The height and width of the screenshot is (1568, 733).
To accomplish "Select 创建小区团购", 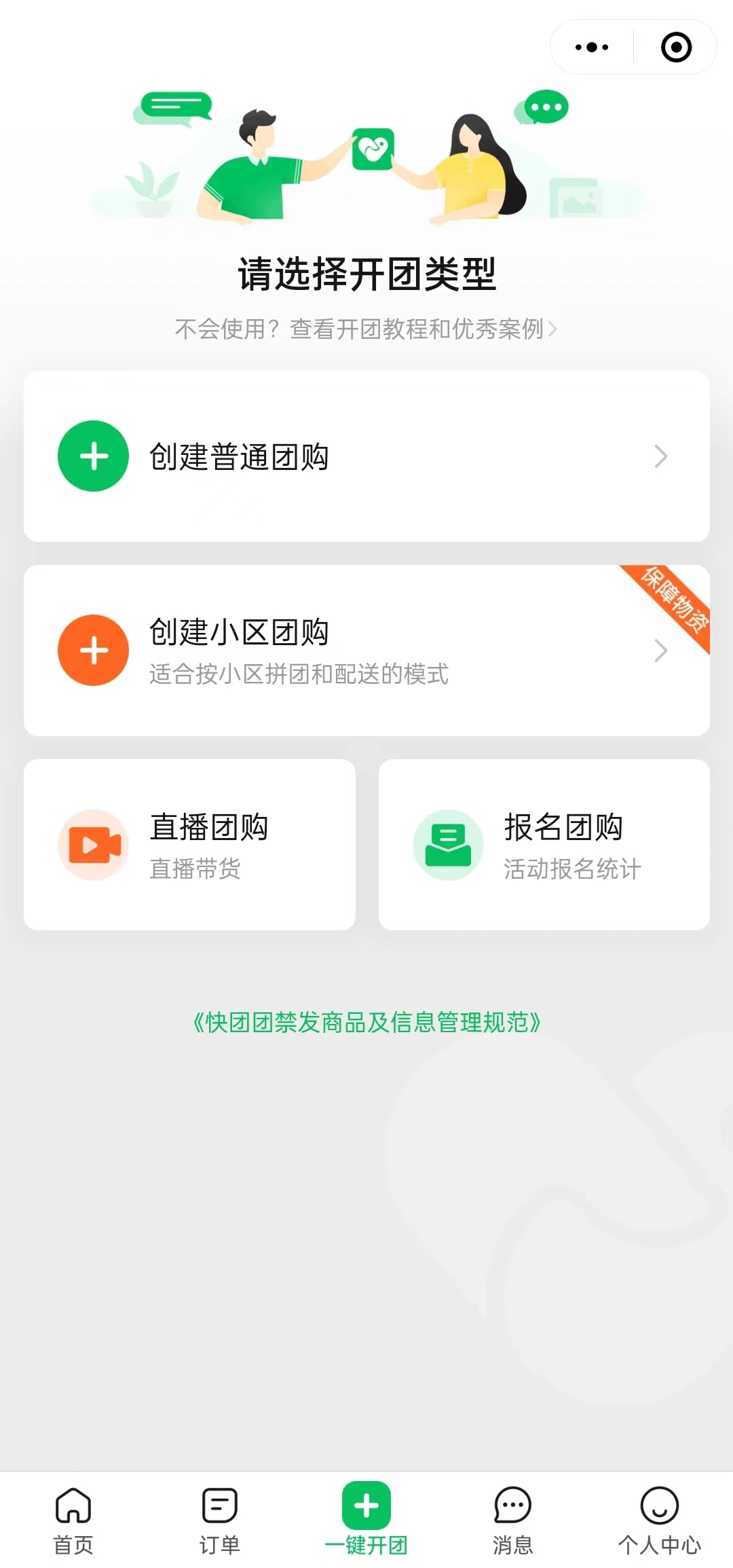I will point(366,651).
